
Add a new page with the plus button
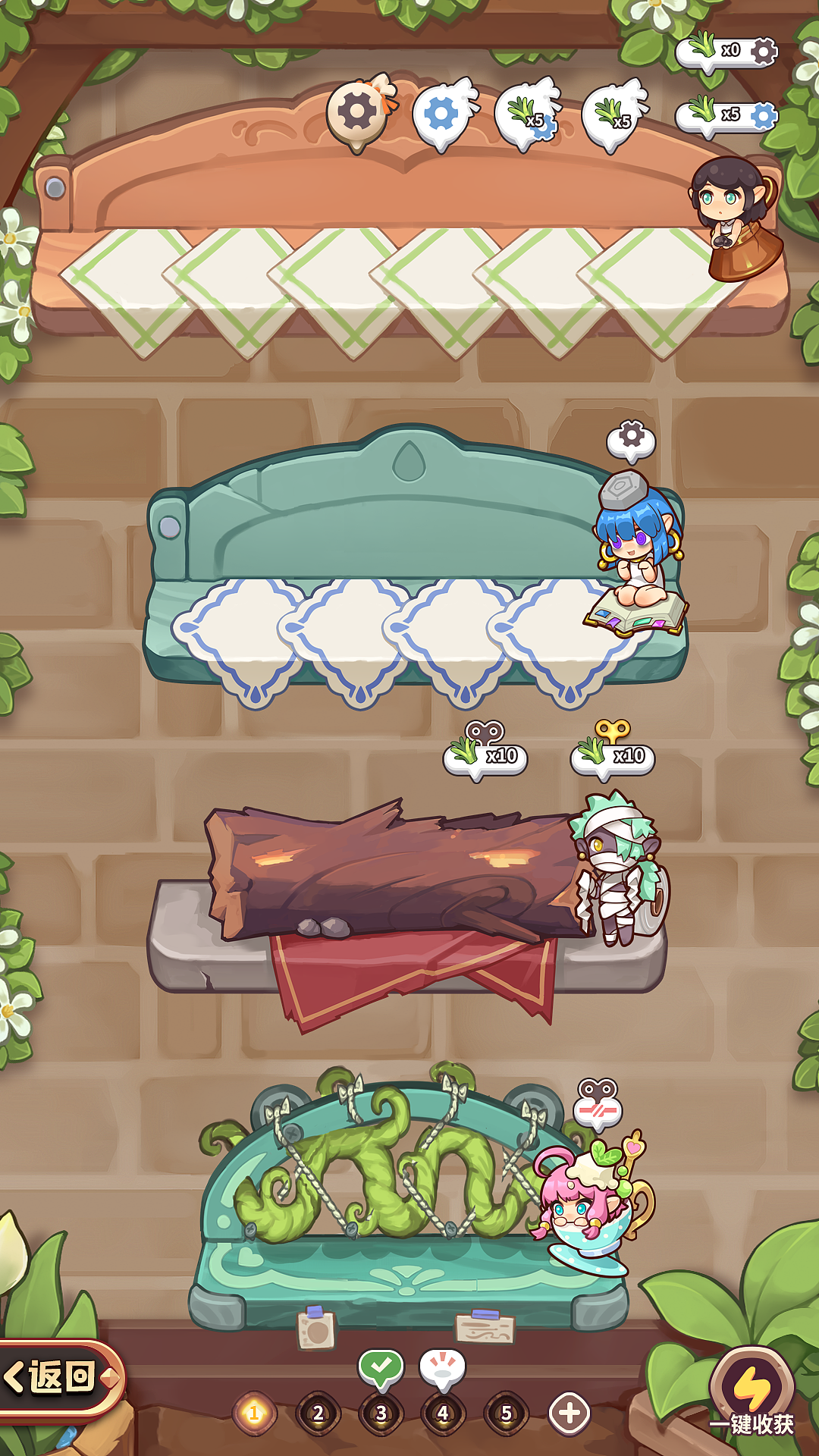point(570,1413)
